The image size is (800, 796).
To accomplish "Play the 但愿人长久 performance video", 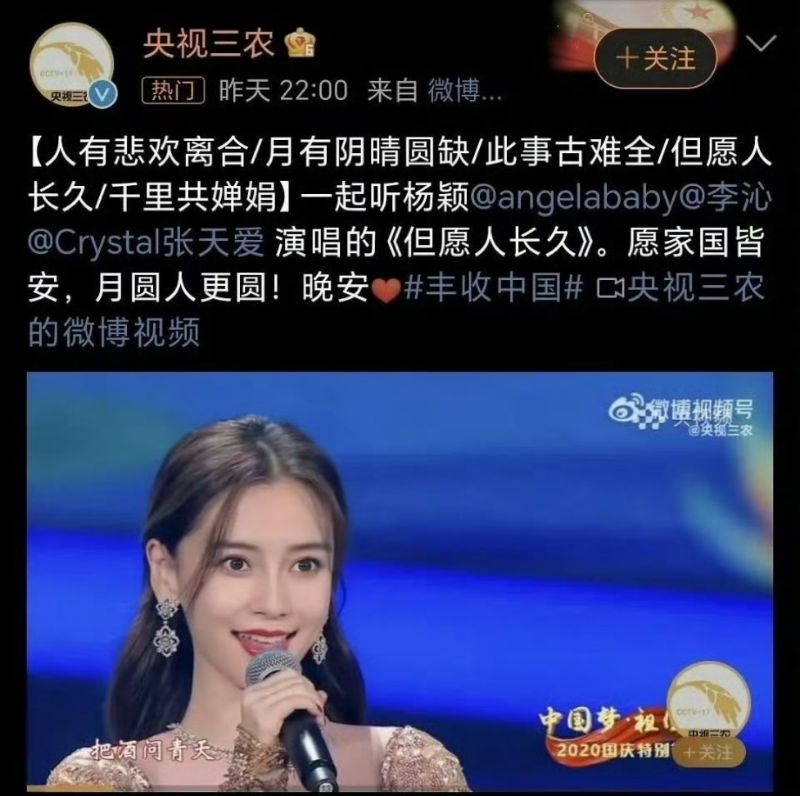I will point(400,581).
